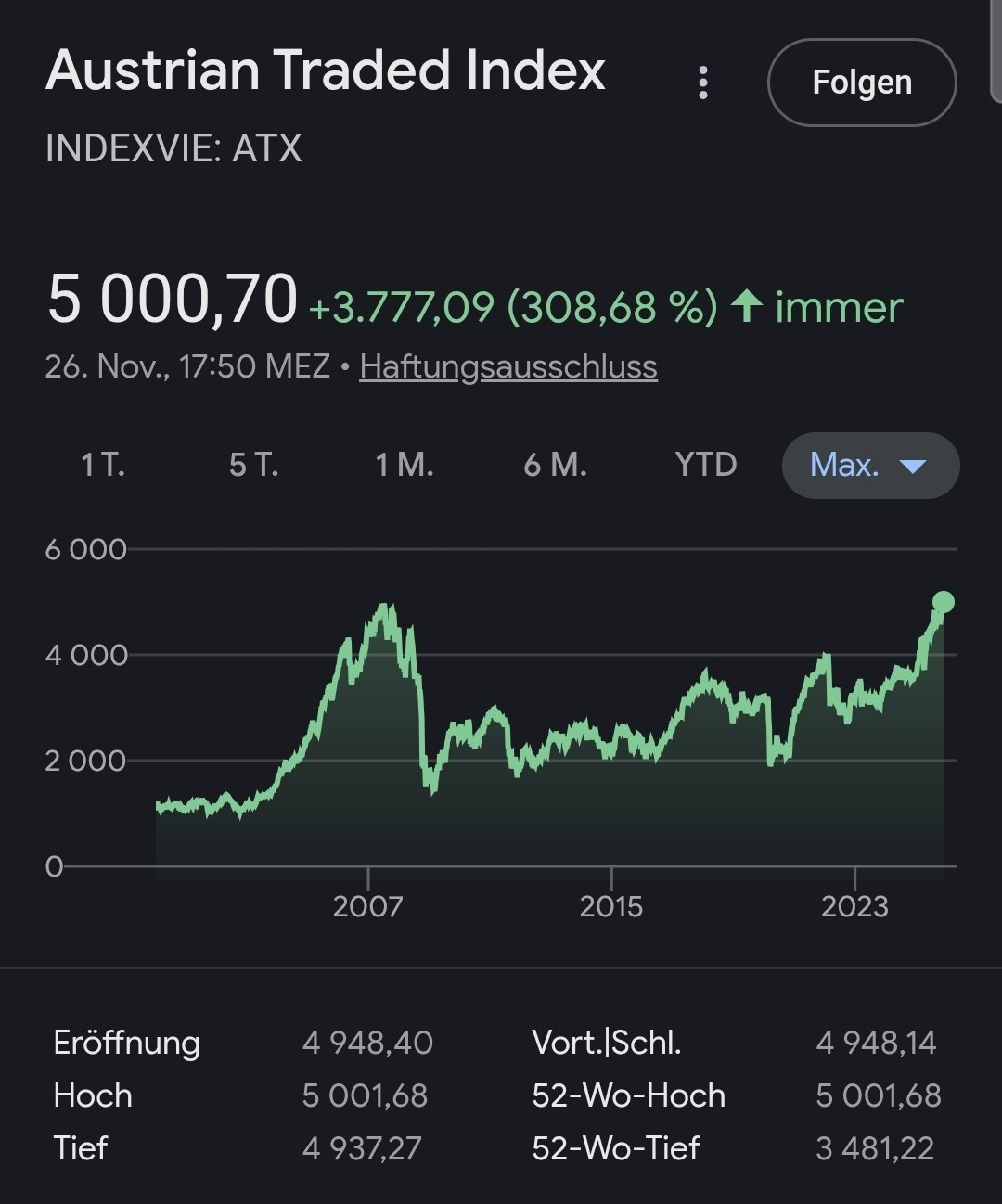The height and width of the screenshot is (1204, 1002).
Task: Expand the Max. range dropdown
Action: coord(870,465)
